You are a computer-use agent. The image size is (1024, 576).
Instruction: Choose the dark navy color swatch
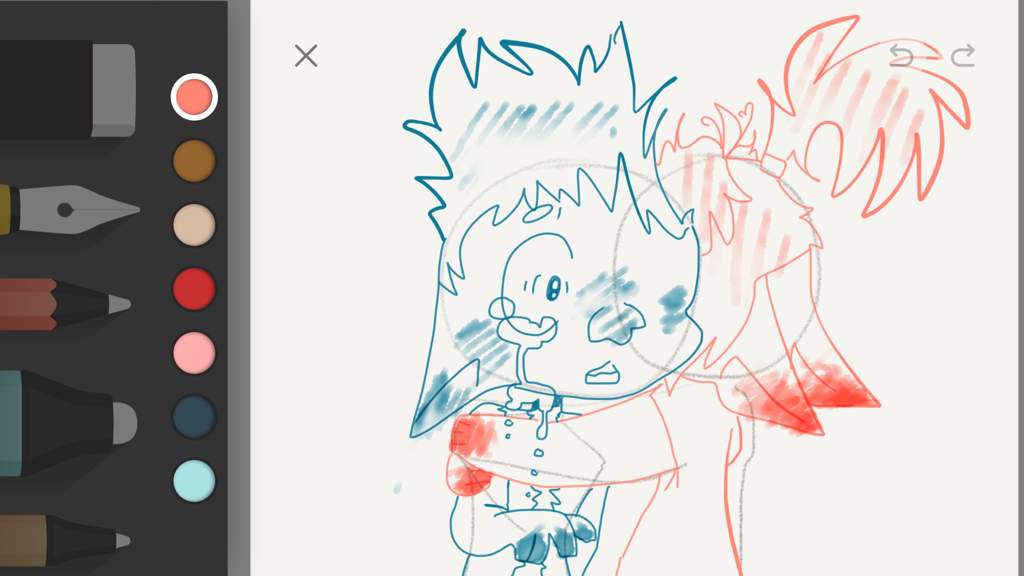[x=194, y=416]
